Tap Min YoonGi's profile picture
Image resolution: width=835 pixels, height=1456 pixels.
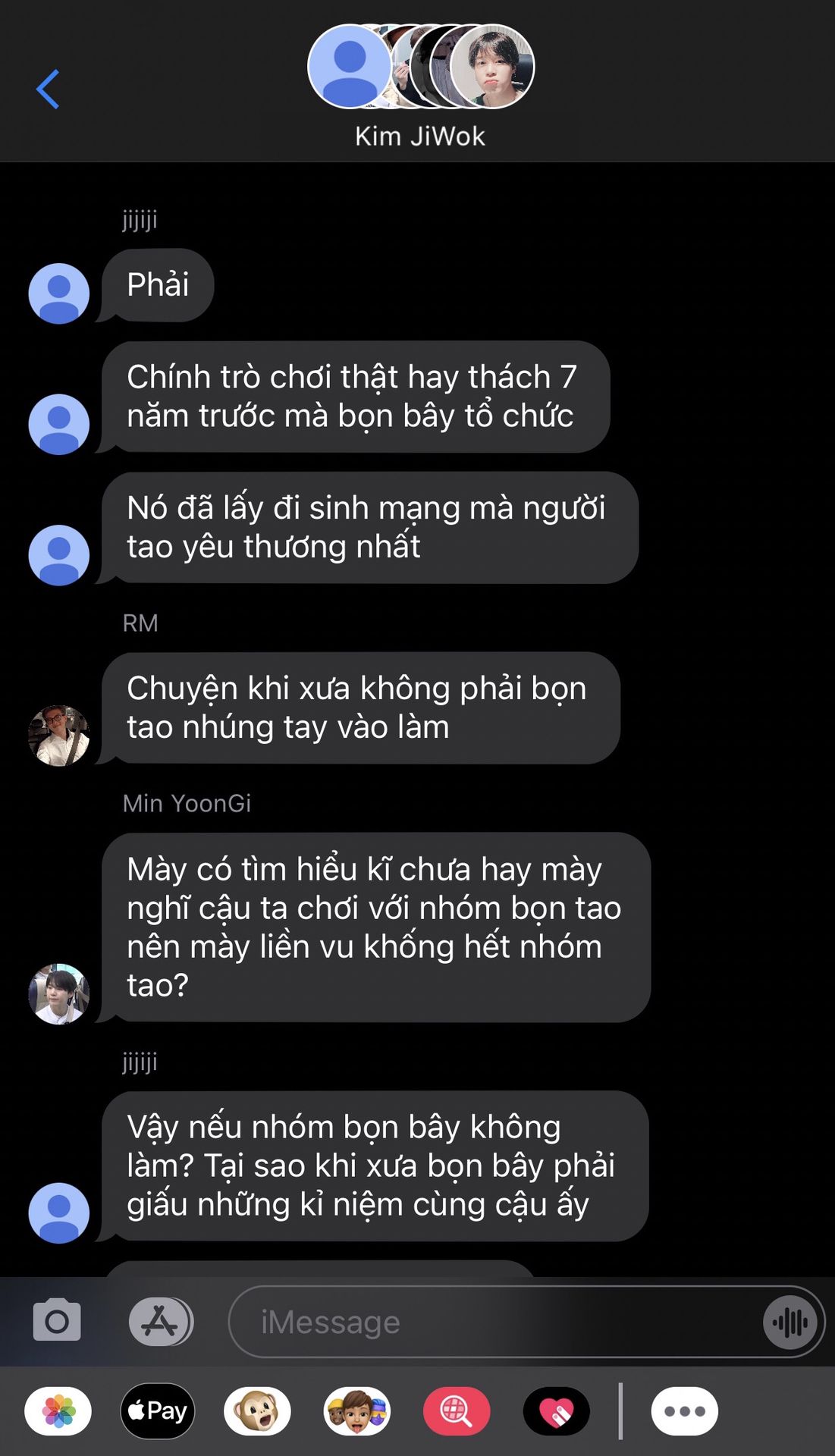59,993
